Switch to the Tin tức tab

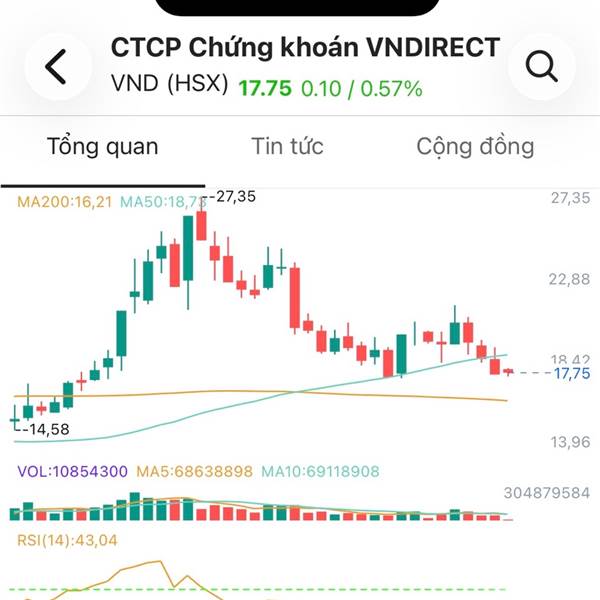(287, 146)
